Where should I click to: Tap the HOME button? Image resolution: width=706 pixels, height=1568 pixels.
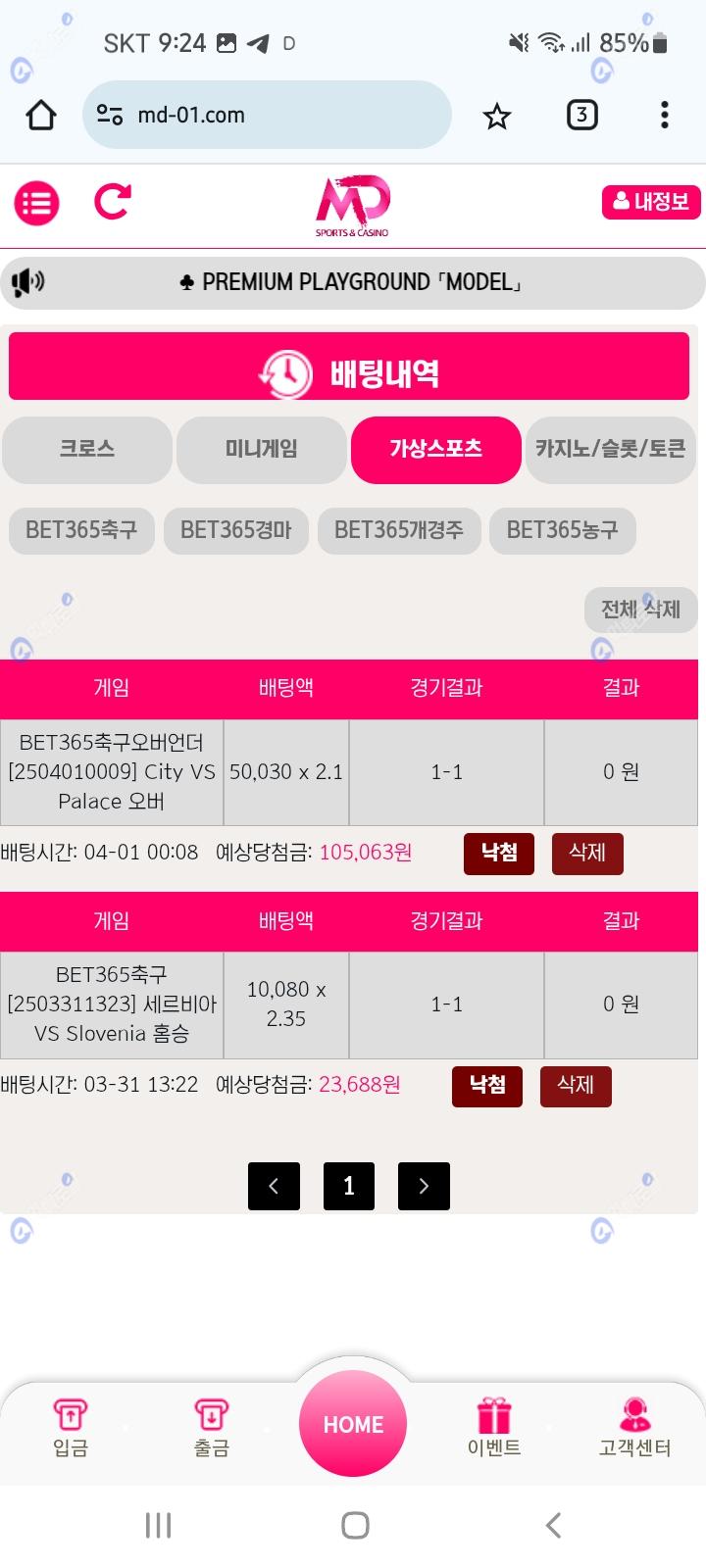[x=353, y=1424]
